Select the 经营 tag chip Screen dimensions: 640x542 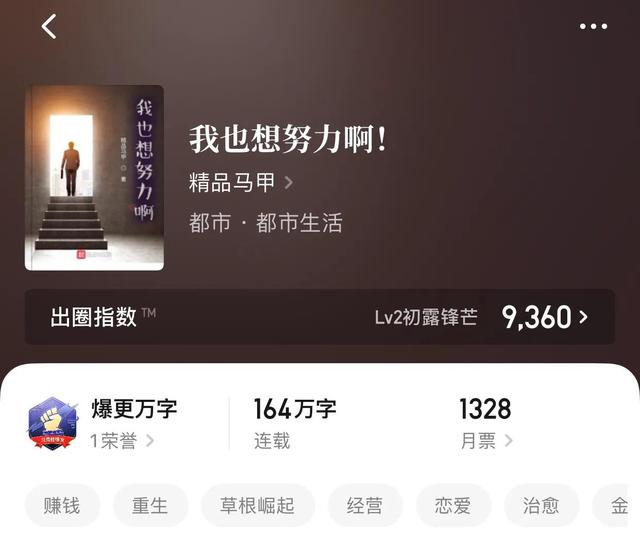[x=365, y=506]
